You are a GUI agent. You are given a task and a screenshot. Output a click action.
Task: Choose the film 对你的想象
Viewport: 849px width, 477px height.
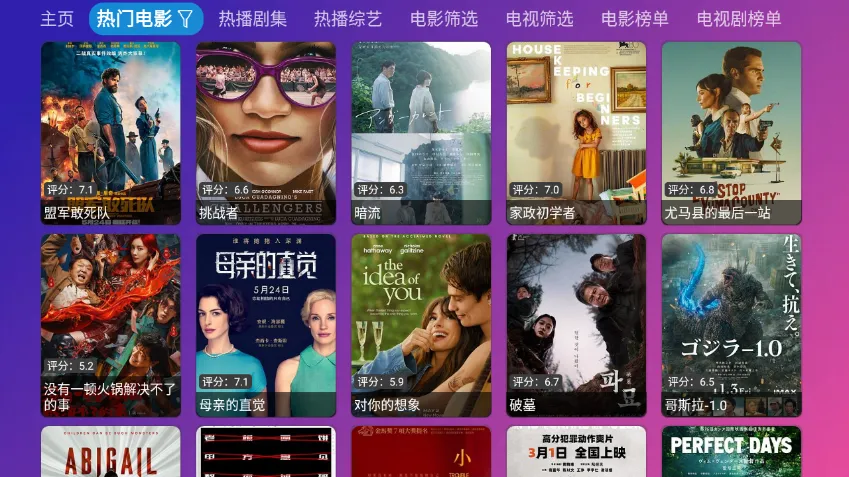pyautogui.click(x=421, y=325)
